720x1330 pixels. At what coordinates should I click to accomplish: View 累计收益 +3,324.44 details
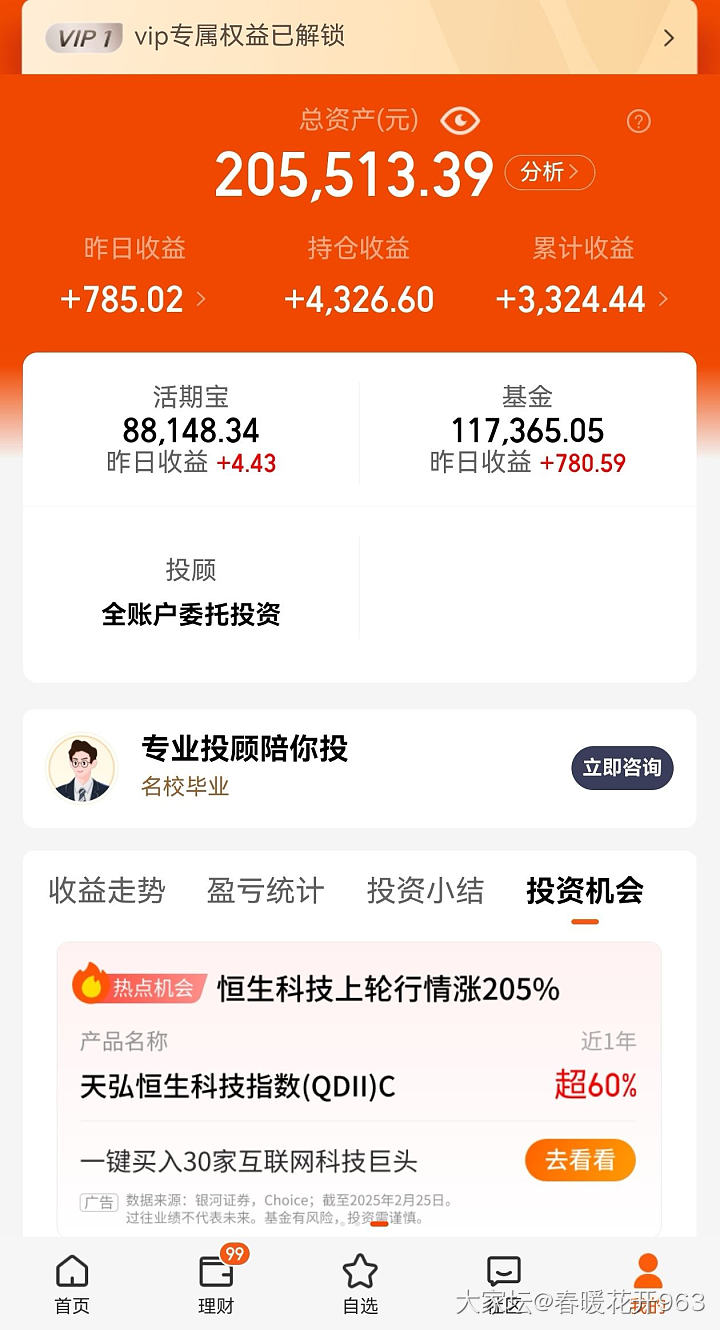click(x=582, y=299)
